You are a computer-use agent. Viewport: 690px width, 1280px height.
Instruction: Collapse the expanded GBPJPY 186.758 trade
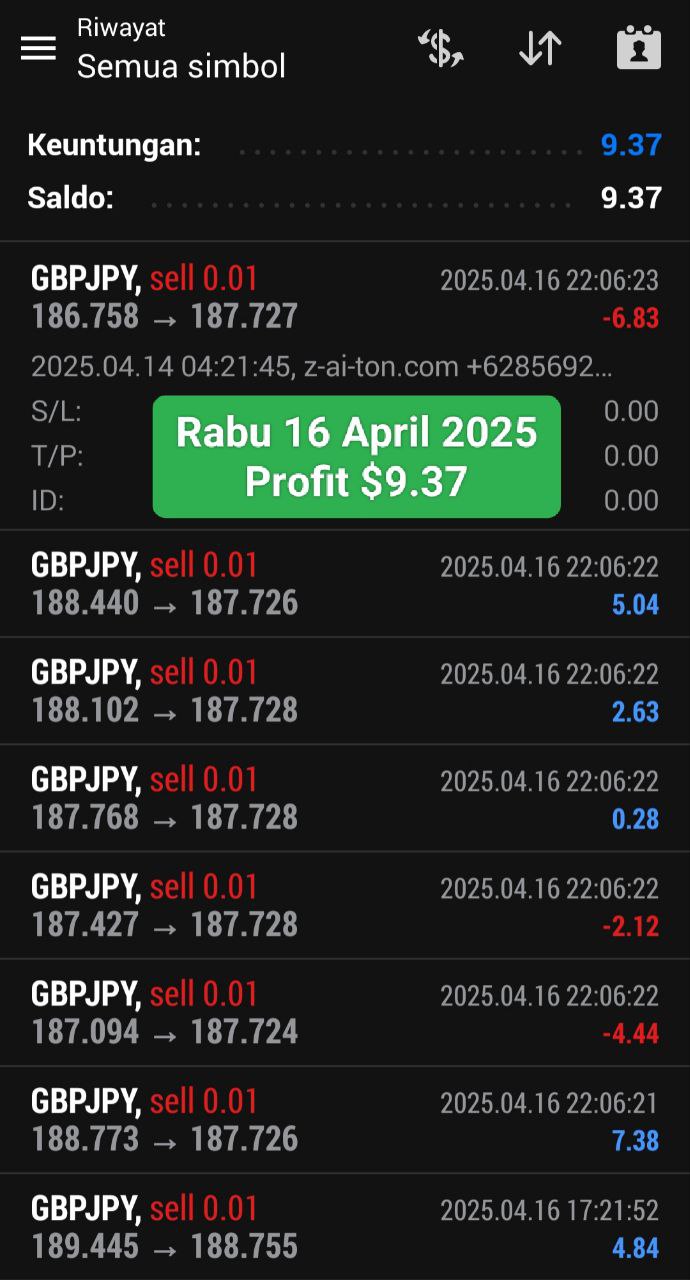click(x=345, y=386)
